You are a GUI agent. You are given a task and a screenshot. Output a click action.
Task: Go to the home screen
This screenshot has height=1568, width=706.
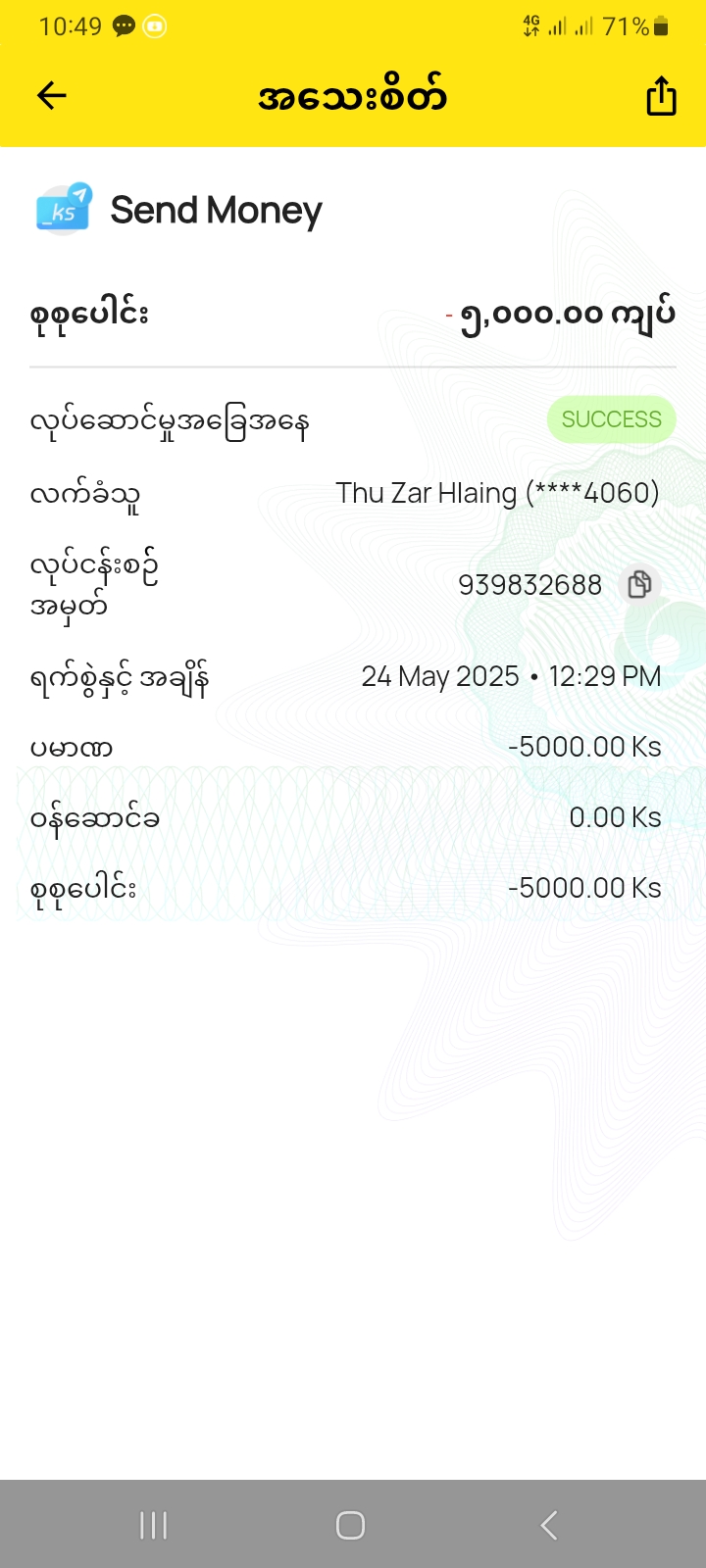tap(350, 1525)
